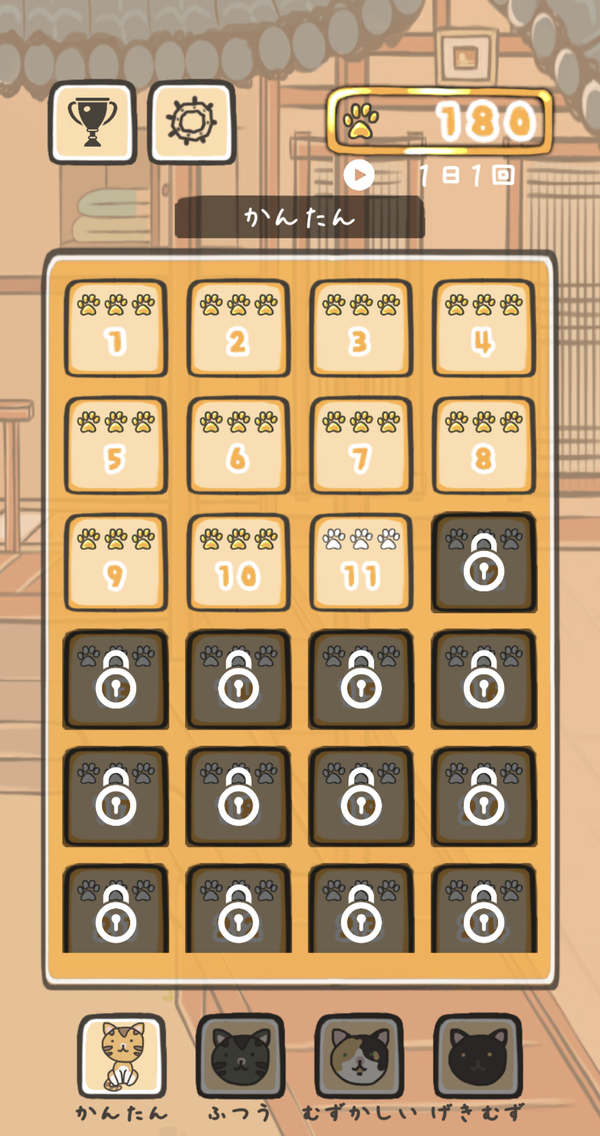This screenshot has width=600, height=1136.
Task: Choose level 6
Action: 238,445
